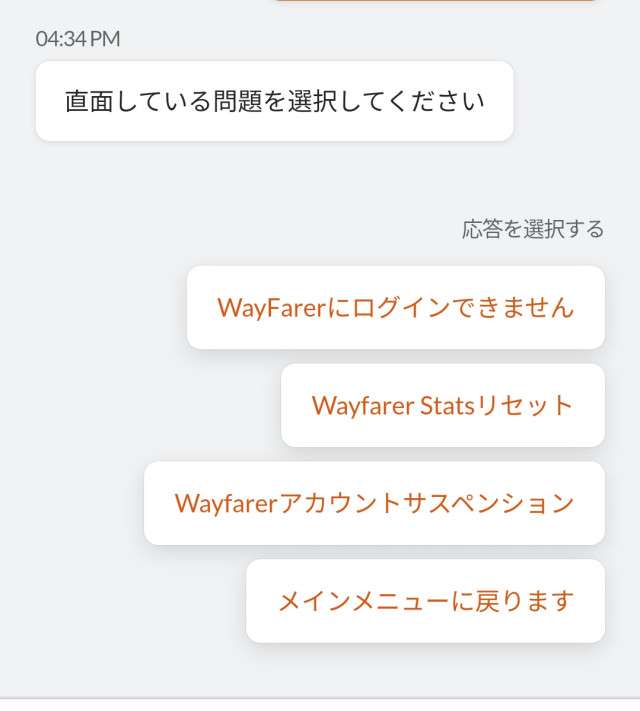Select 'WayFarerにログインできません' response

pos(396,307)
